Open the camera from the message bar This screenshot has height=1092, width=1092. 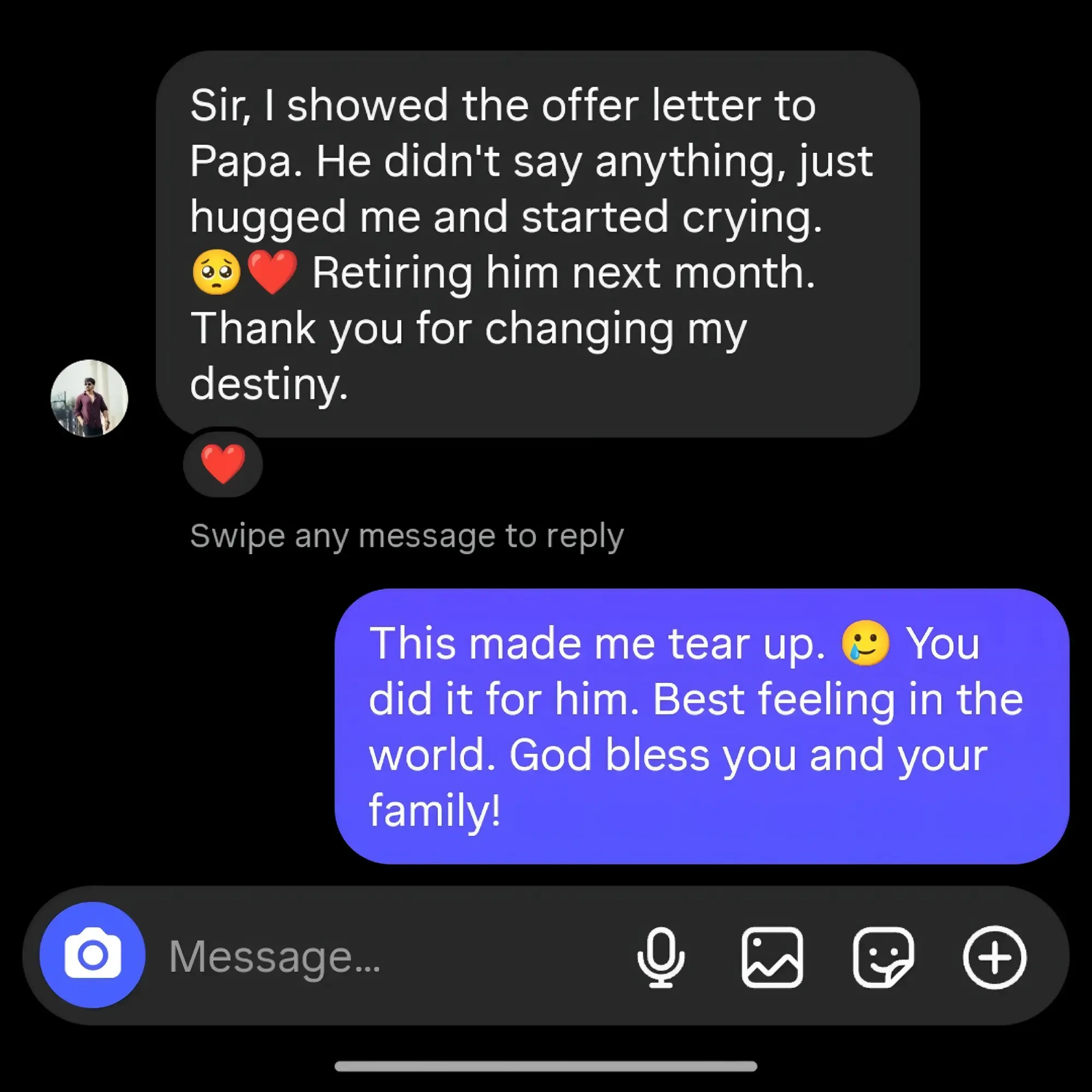[92, 955]
